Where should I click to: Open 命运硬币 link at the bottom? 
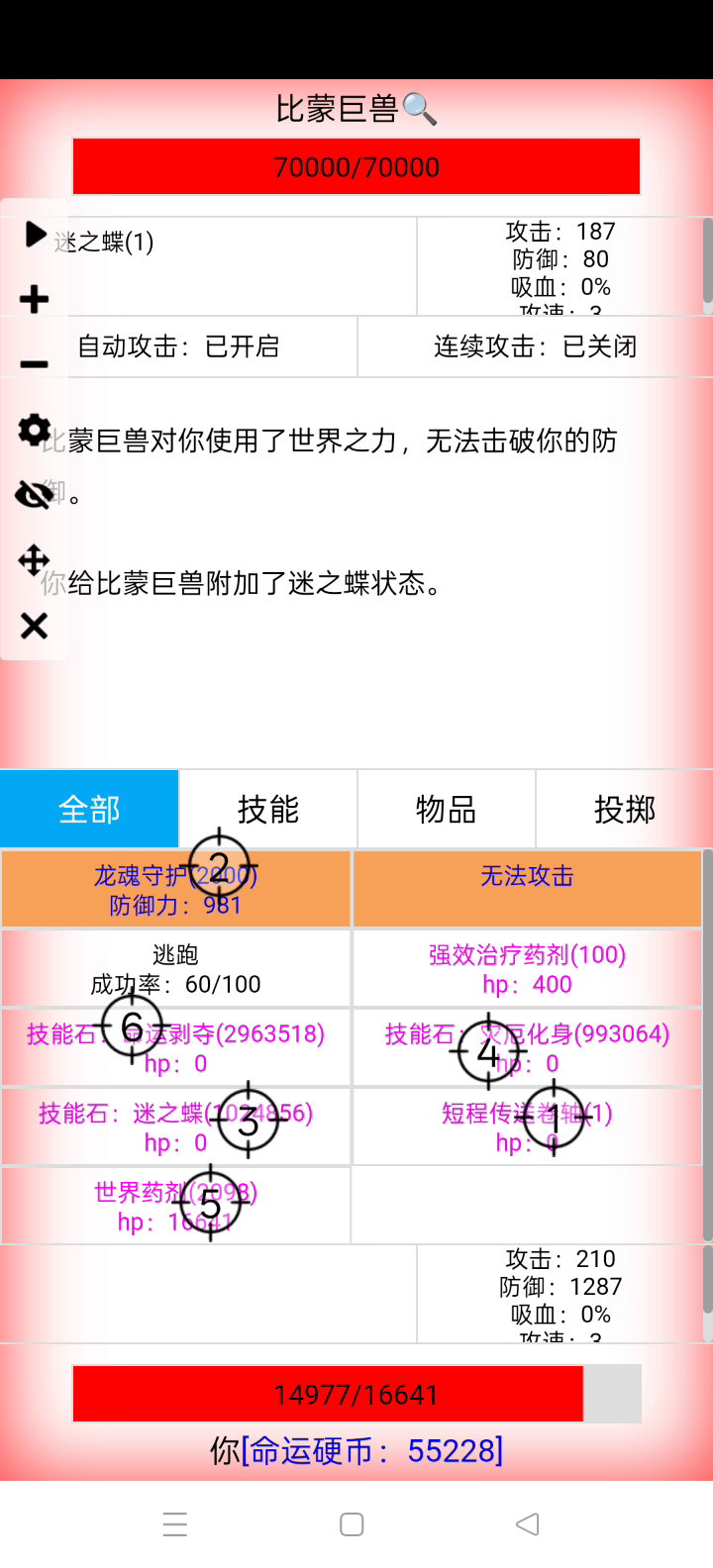[x=371, y=1451]
